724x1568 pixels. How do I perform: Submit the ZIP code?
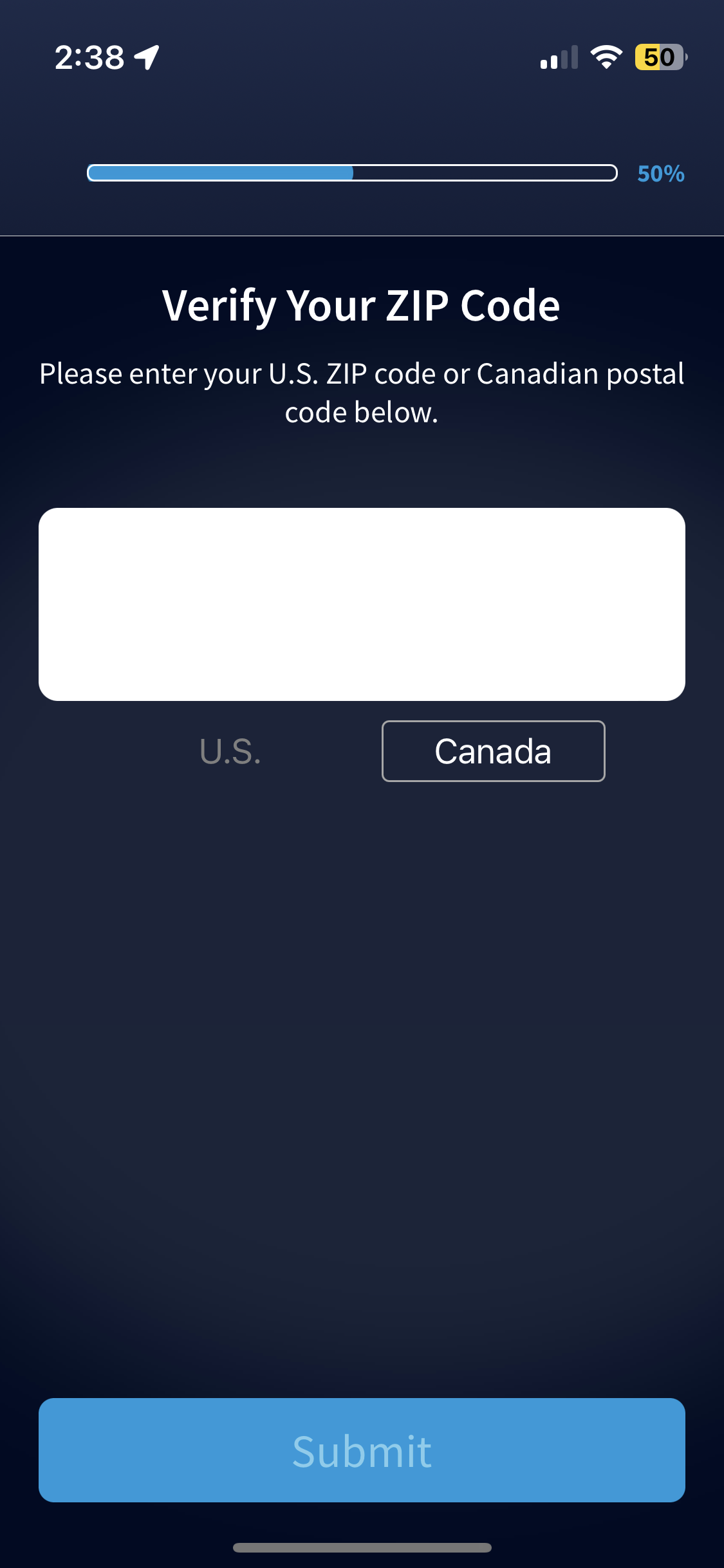[362, 1450]
